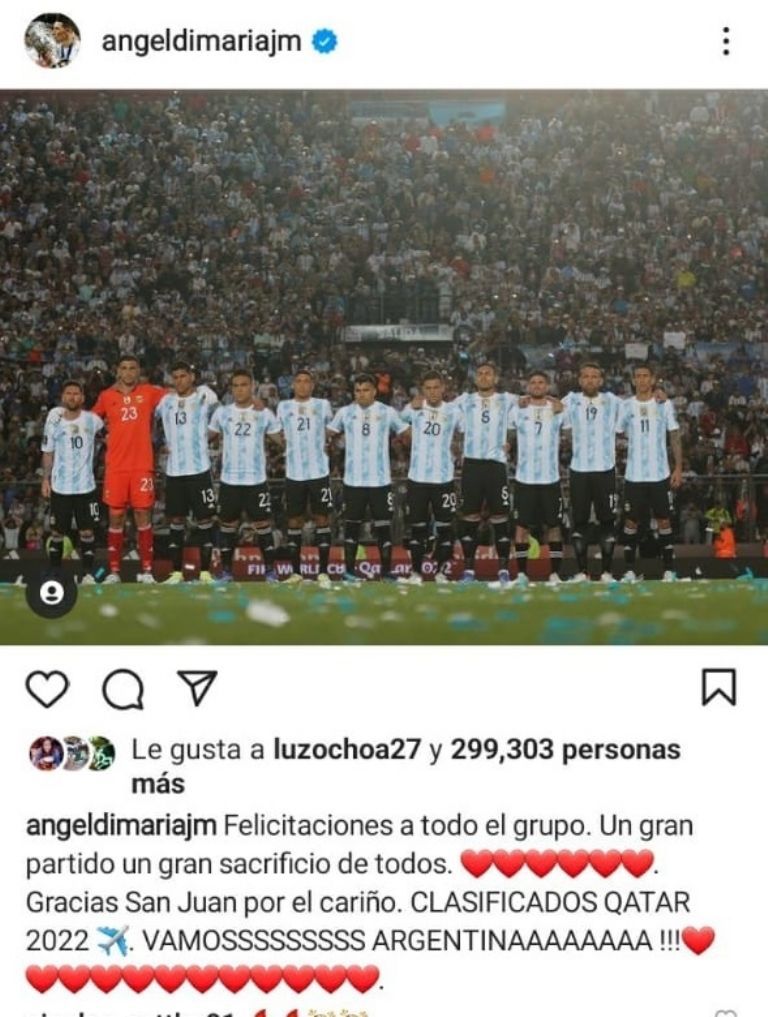Open the angeldimariajm username in the post header
The width and height of the screenshot is (768, 1017).
[x=201, y=41]
